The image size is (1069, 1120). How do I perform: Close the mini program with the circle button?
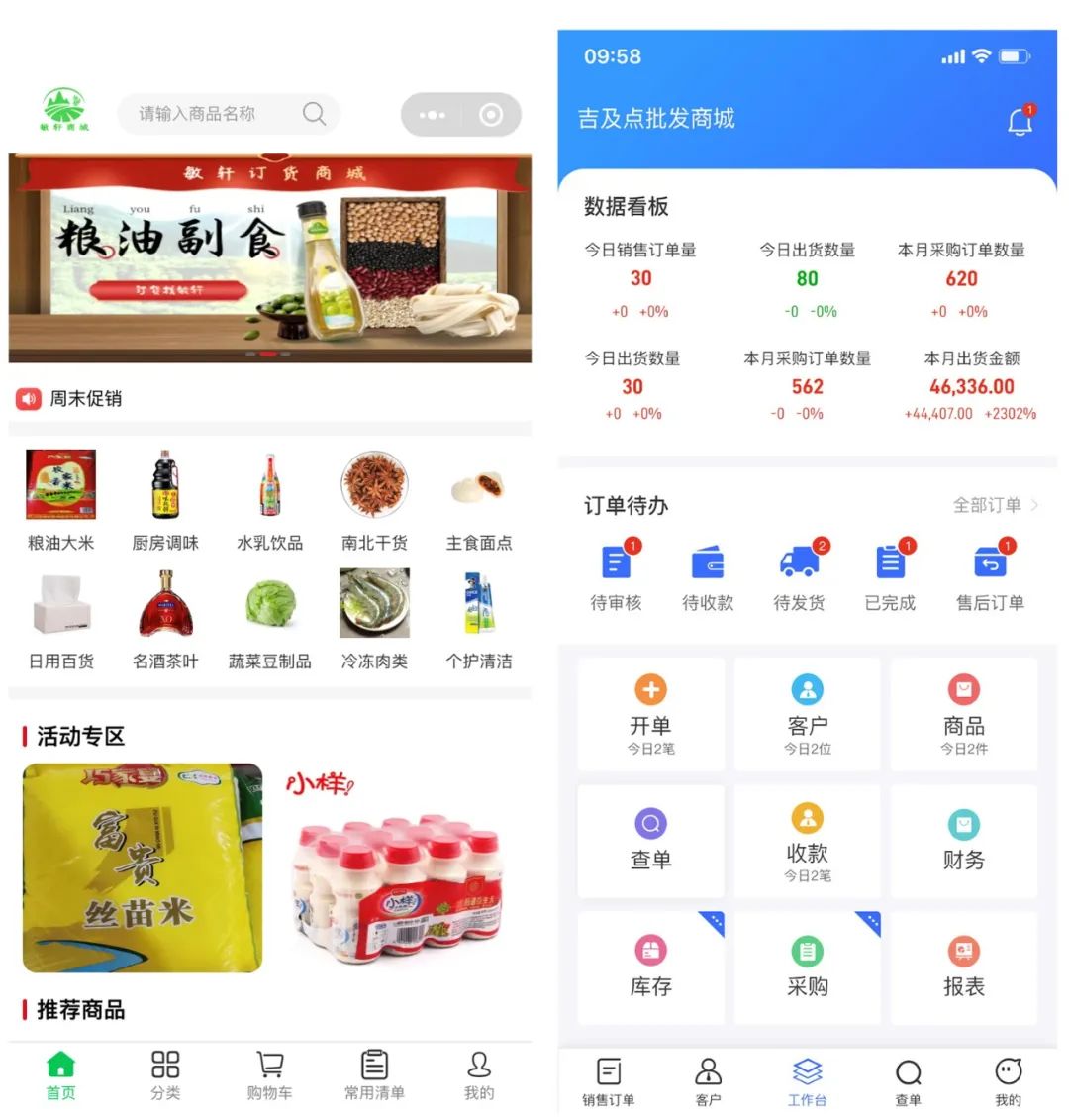(x=491, y=115)
